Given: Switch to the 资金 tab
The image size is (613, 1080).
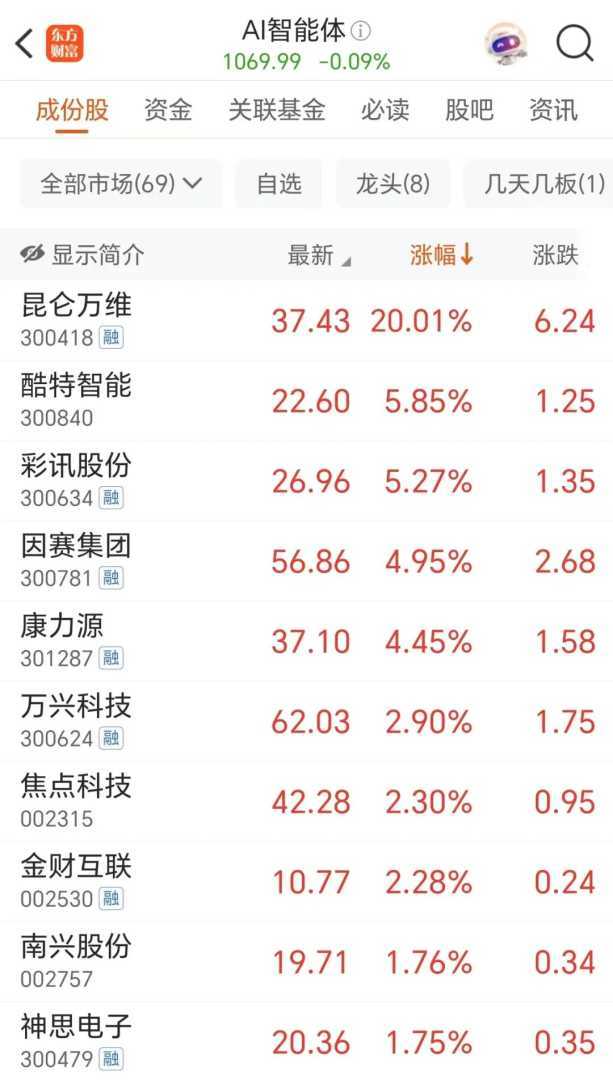Looking at the screenshot, I should pyautogui.click(x=167, y=110).
